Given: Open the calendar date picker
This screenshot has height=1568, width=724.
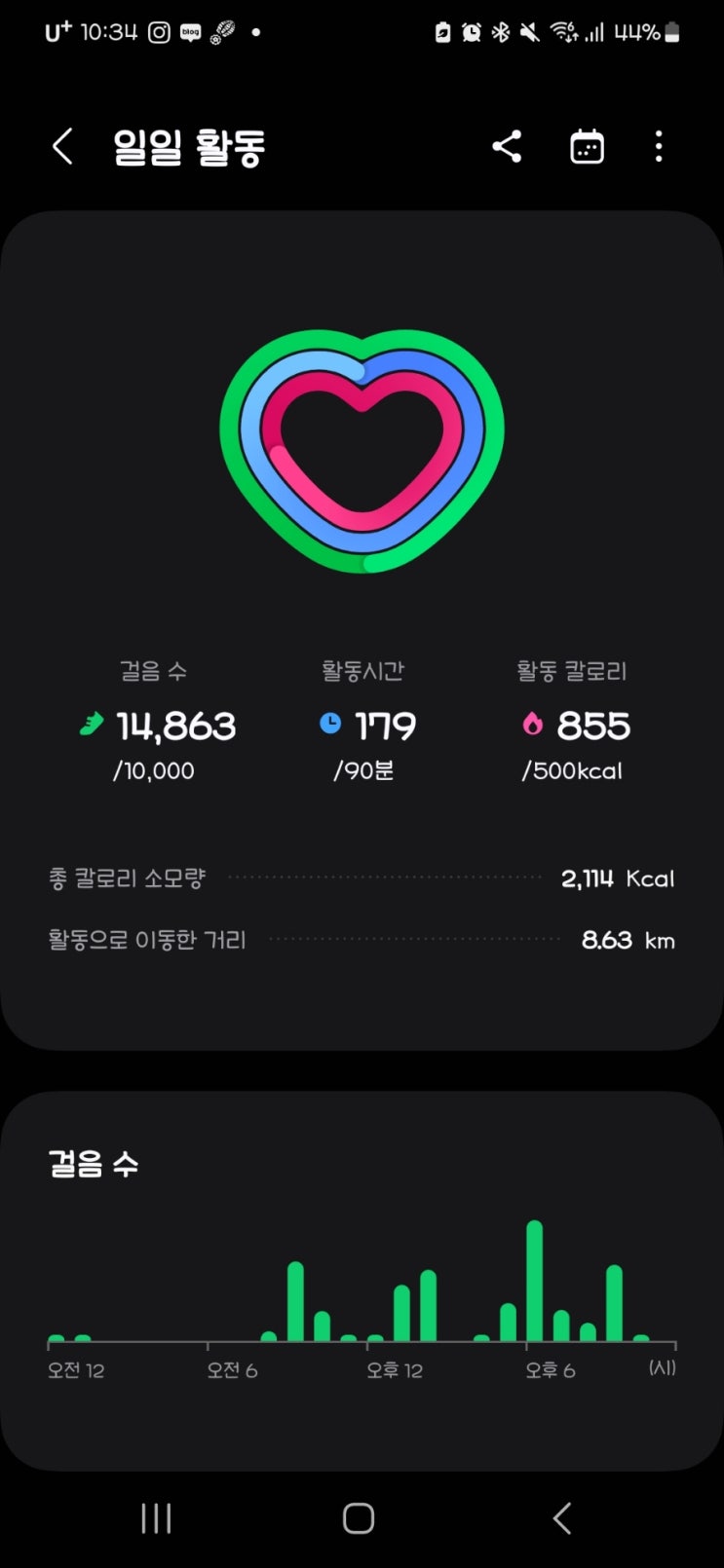Looking at the screenshot, I should pyautogui.click(x=587, y=147).
